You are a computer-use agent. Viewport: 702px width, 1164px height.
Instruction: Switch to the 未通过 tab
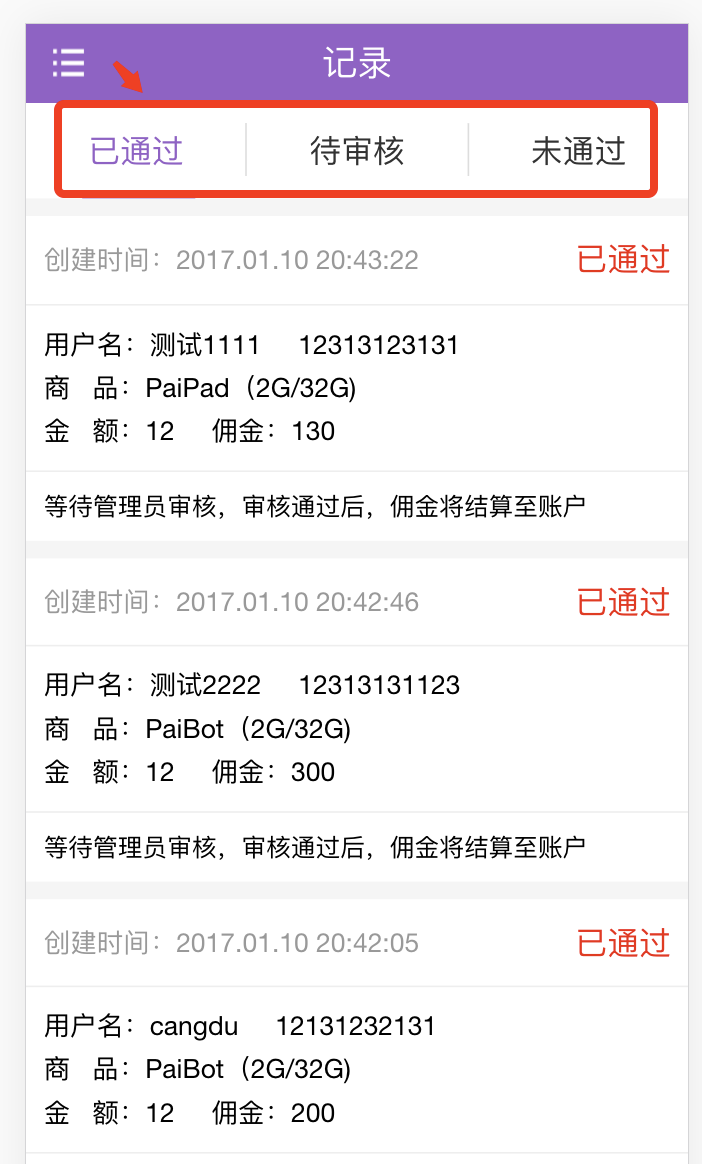578,151
